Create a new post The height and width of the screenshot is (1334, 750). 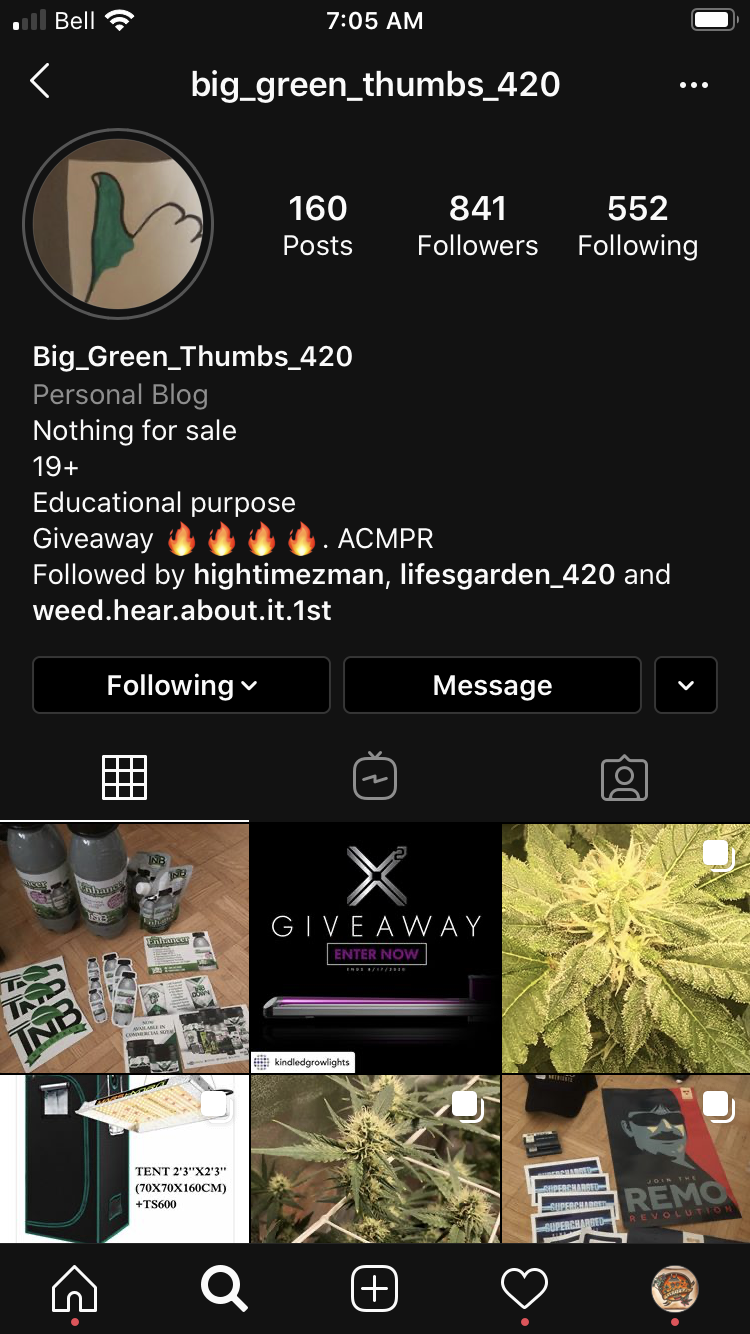375,1289
